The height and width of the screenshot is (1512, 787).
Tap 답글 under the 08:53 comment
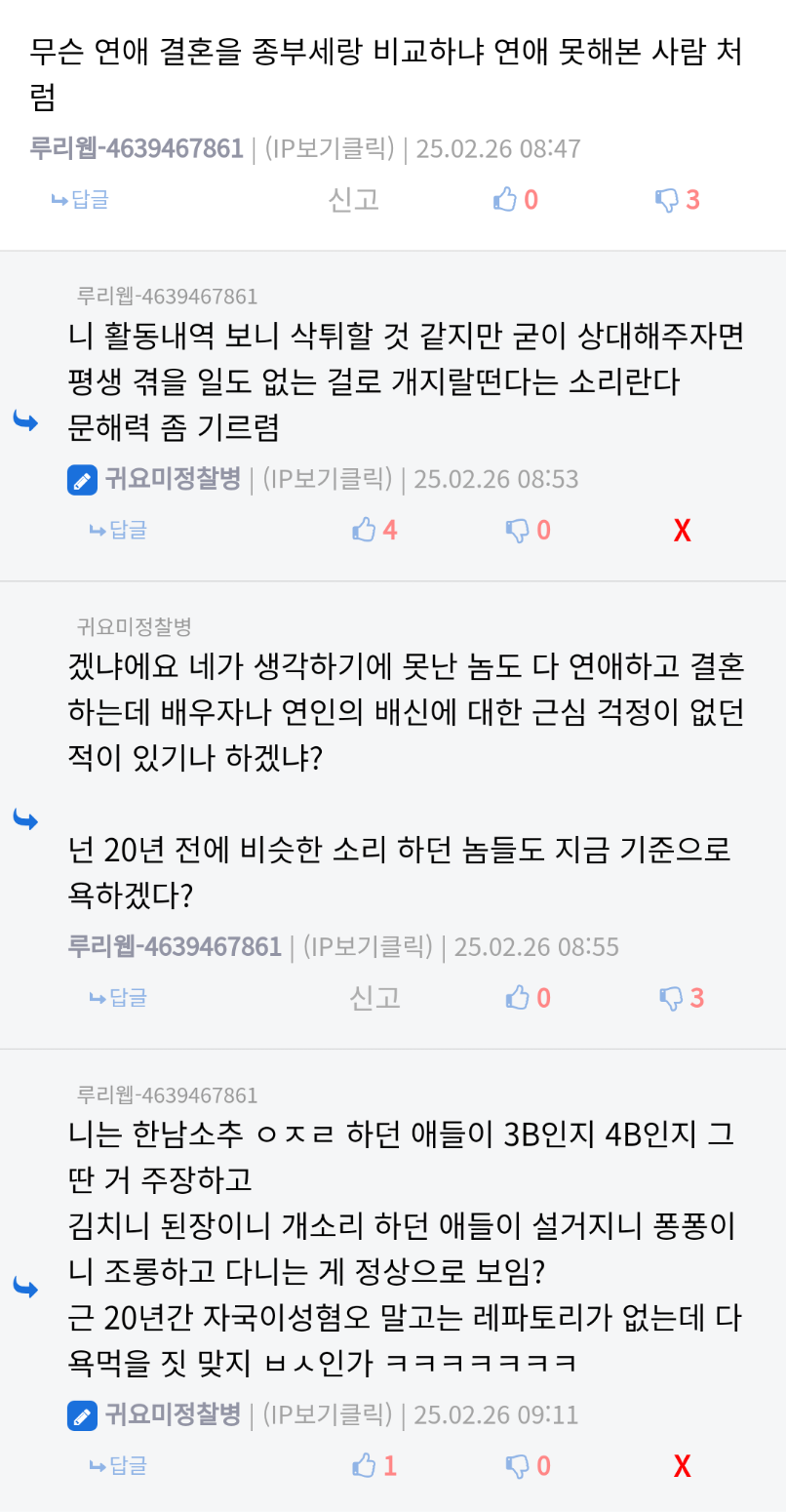pyautogui.click(x=118, y=530)
